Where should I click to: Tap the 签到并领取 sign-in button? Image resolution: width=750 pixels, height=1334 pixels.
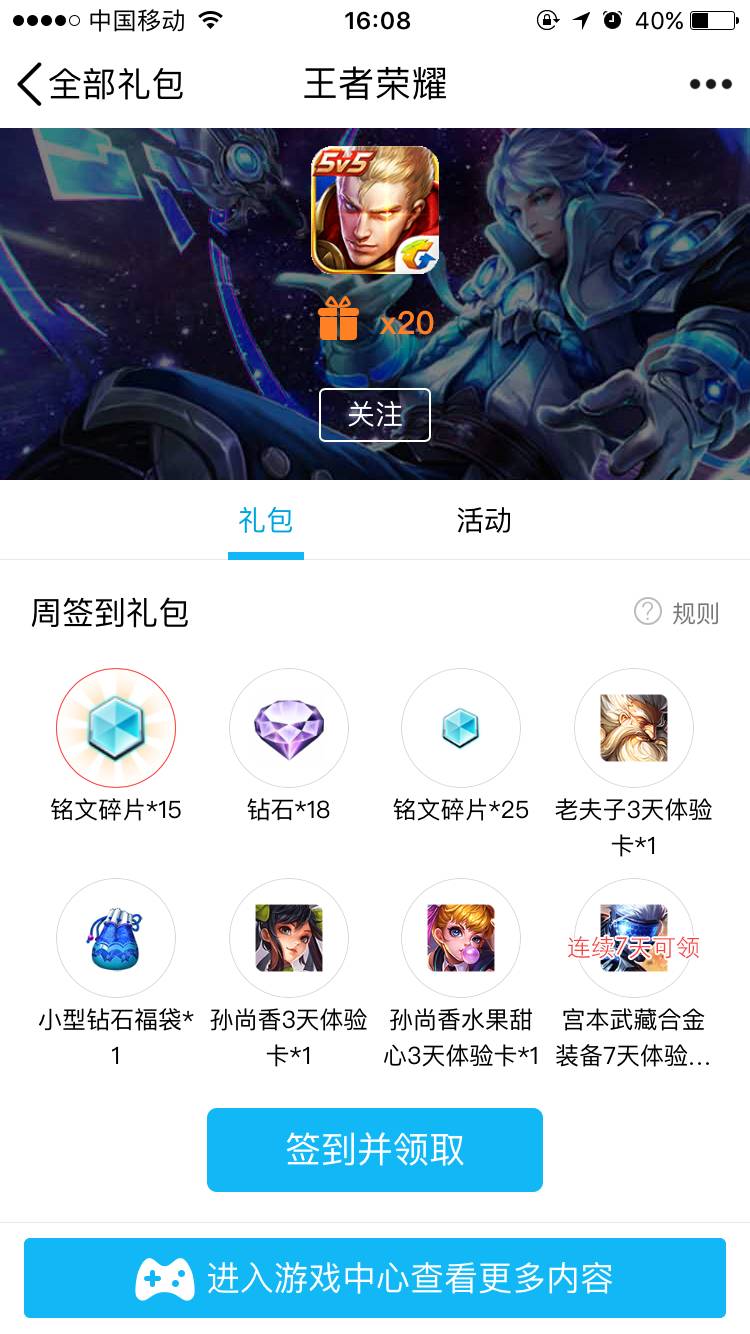[x=375, y=1150]
